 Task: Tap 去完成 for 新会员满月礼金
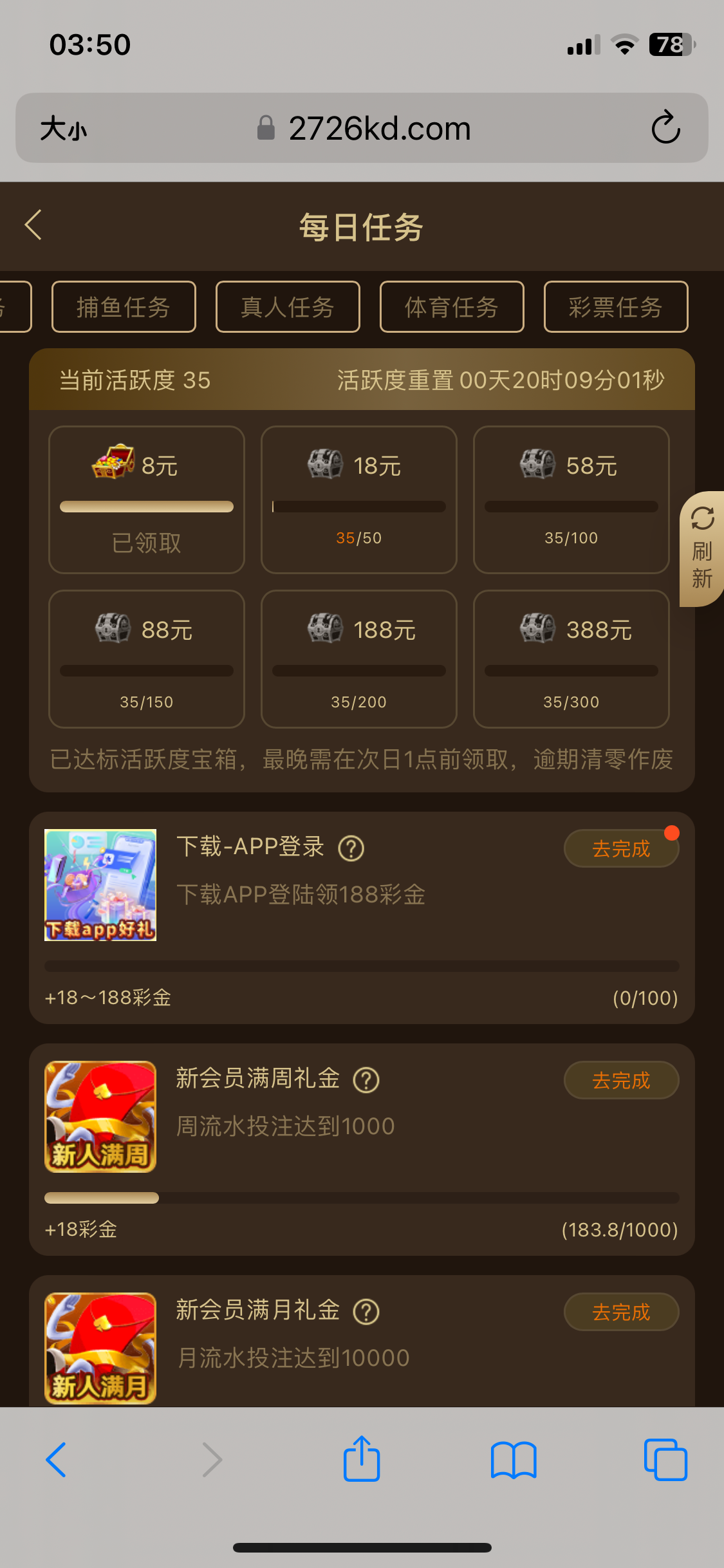coord(621,1312)
